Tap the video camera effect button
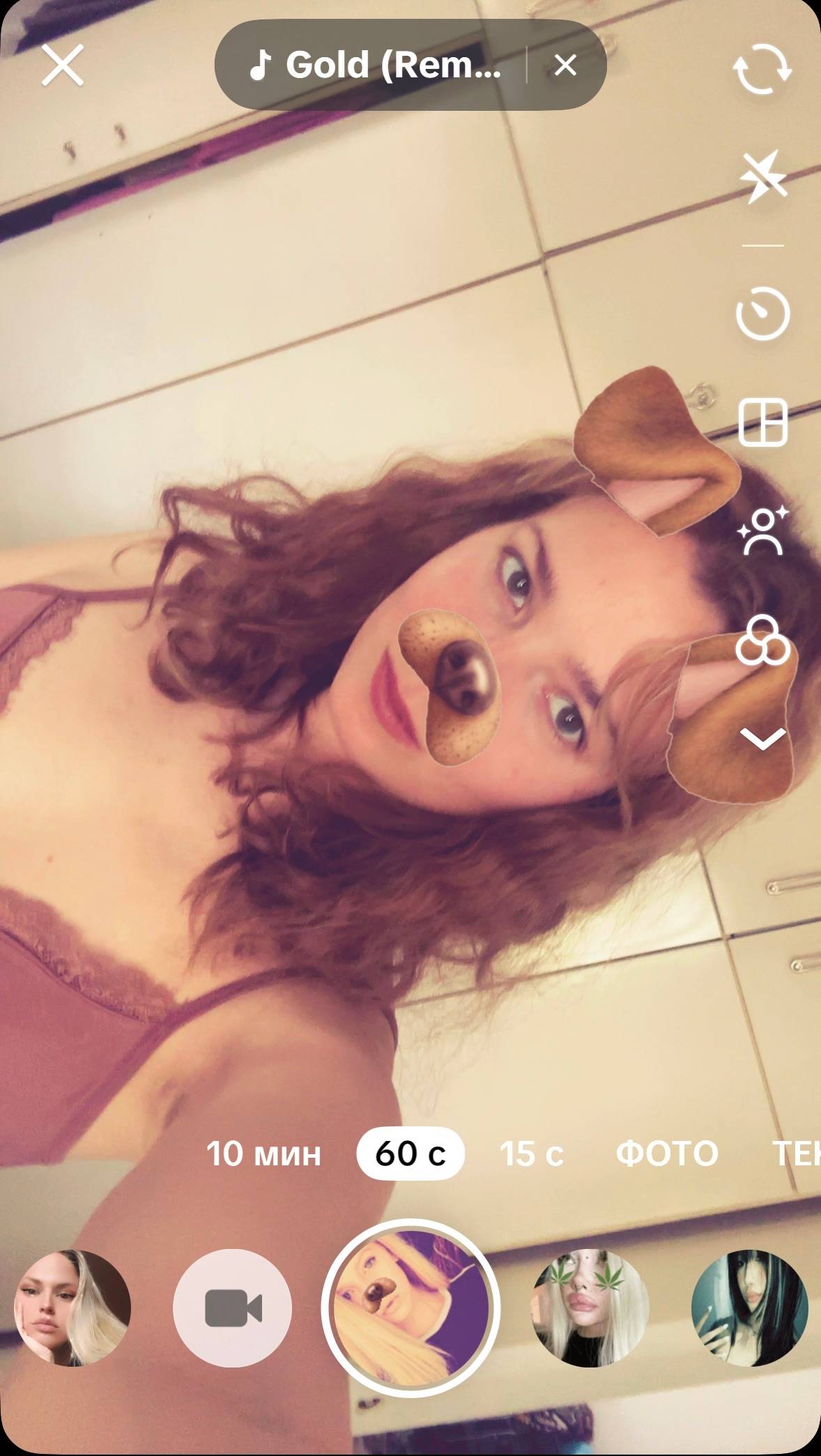Screen dimensions: 821x1456 pos(233,1308)
